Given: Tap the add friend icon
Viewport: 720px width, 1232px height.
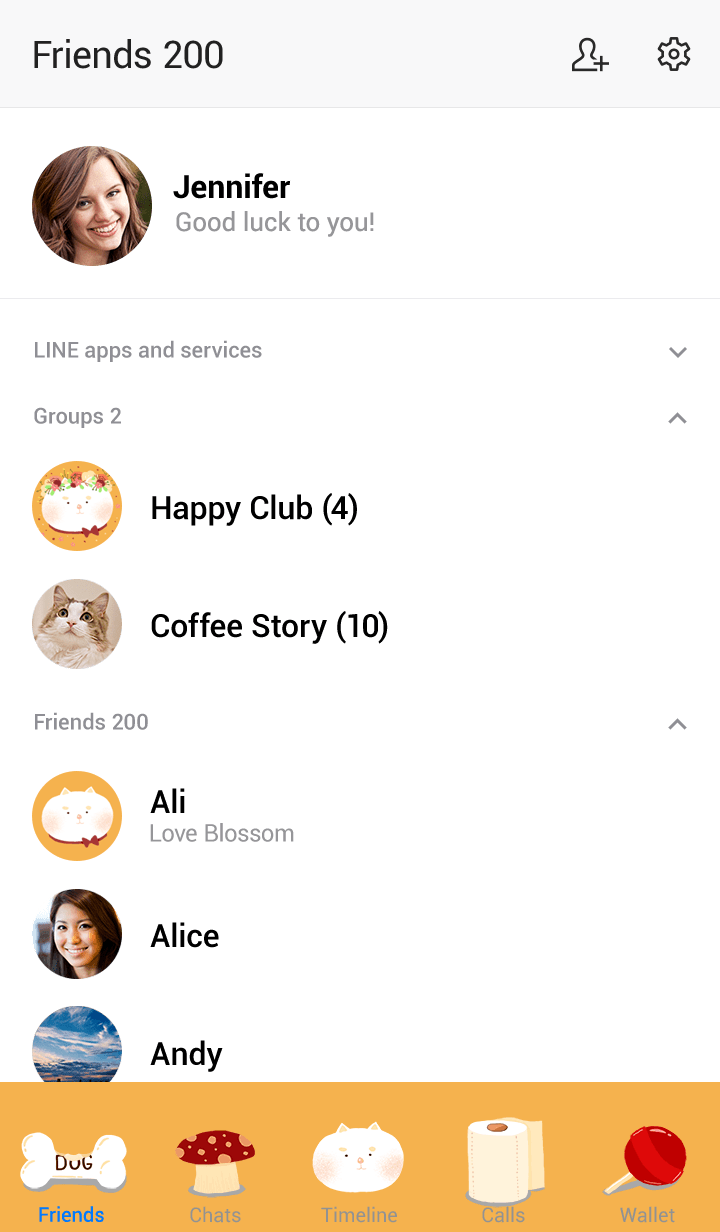Looking at the screenshot, I should tap(589, 55).
